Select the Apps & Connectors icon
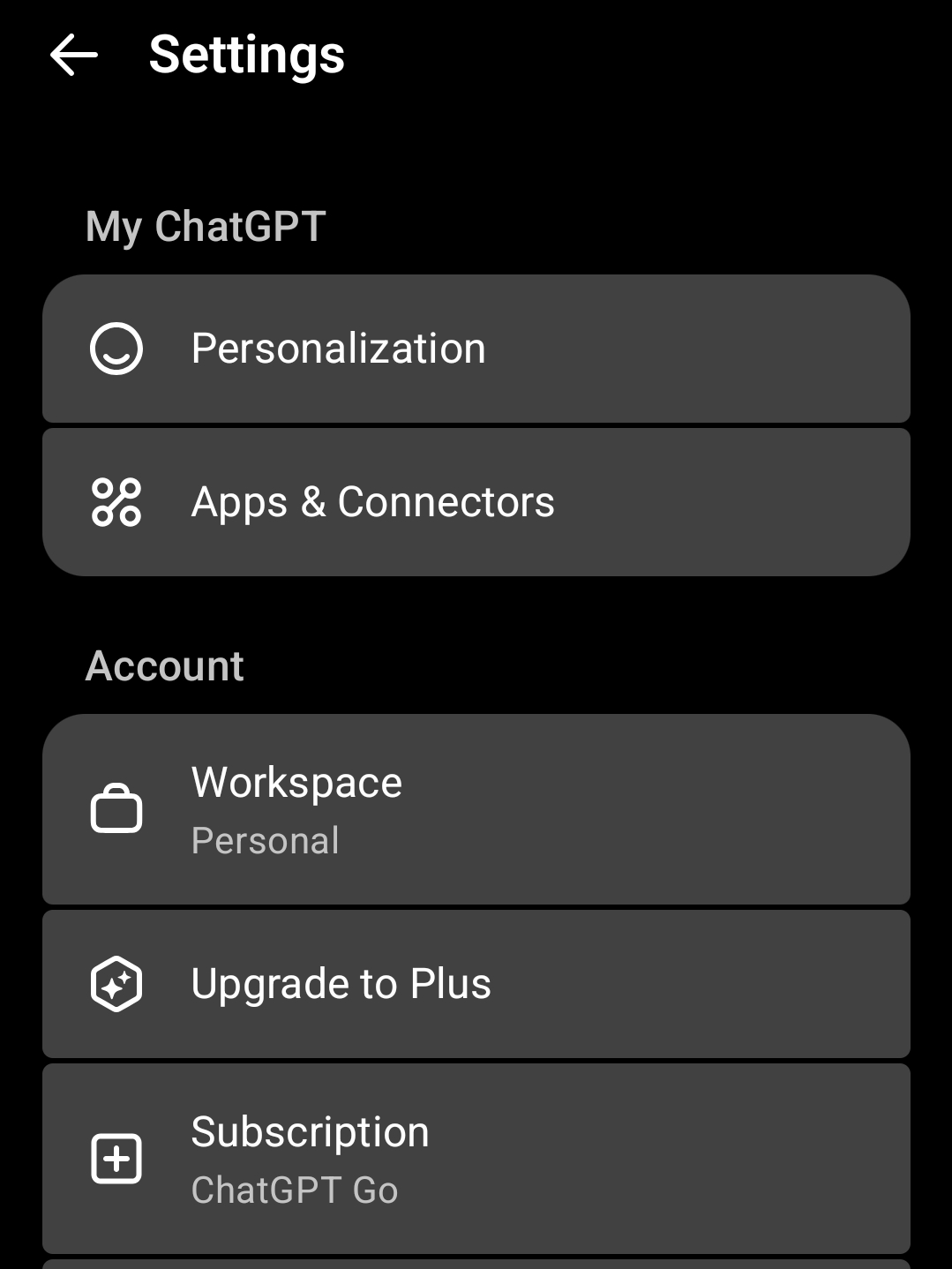952x1269 pixels. 118,501
